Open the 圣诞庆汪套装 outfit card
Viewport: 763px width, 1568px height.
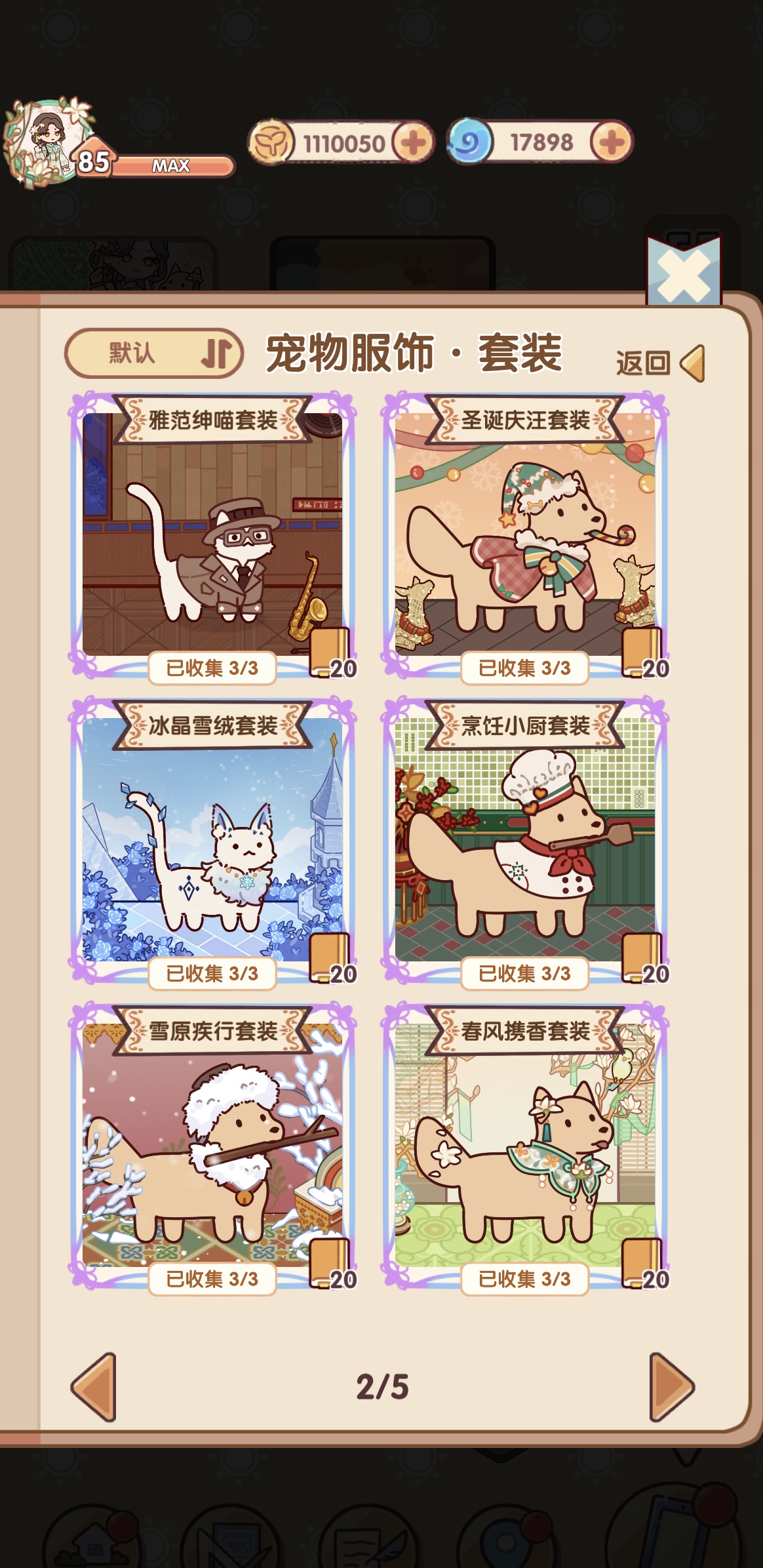click(x=525, y=534)
